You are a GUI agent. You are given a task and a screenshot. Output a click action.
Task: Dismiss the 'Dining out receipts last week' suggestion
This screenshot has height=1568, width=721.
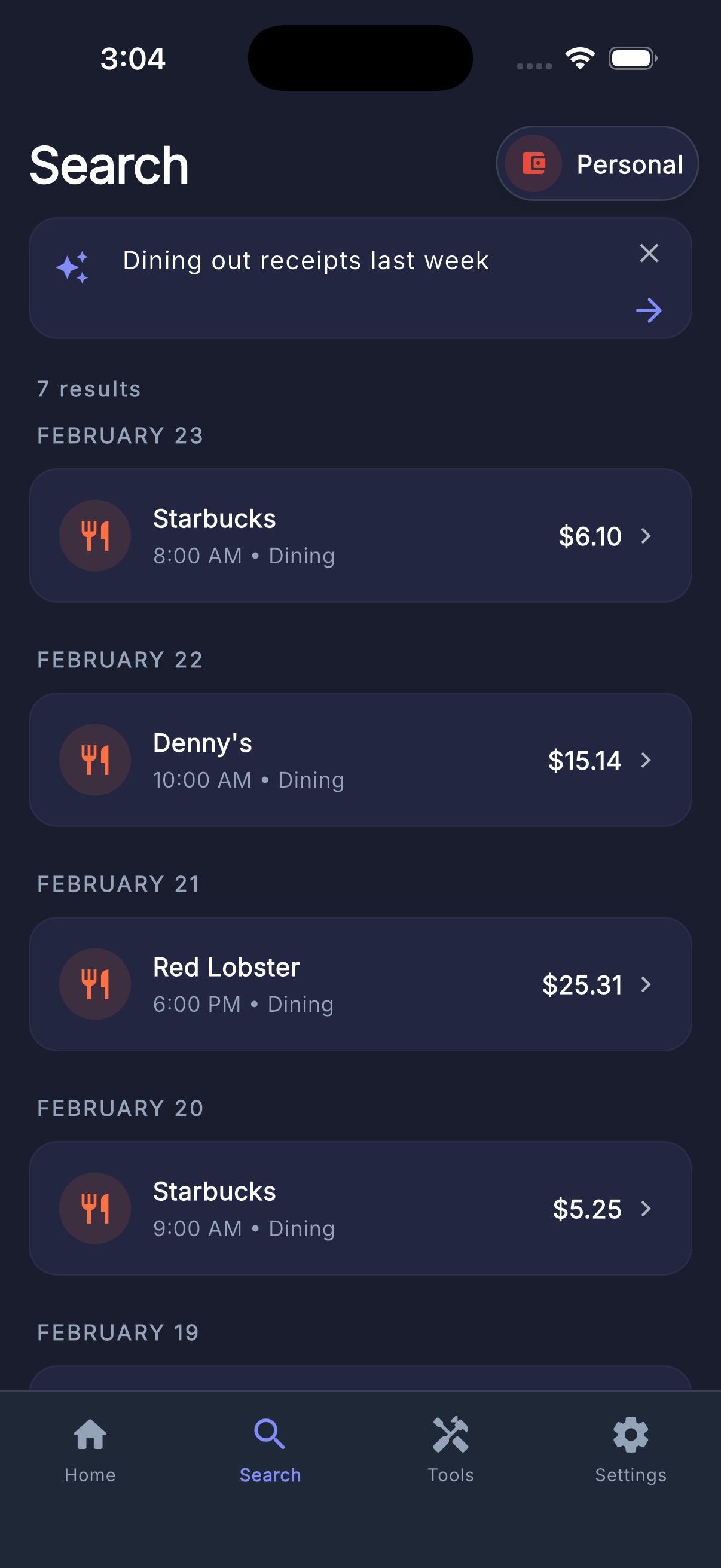[650, 253]
